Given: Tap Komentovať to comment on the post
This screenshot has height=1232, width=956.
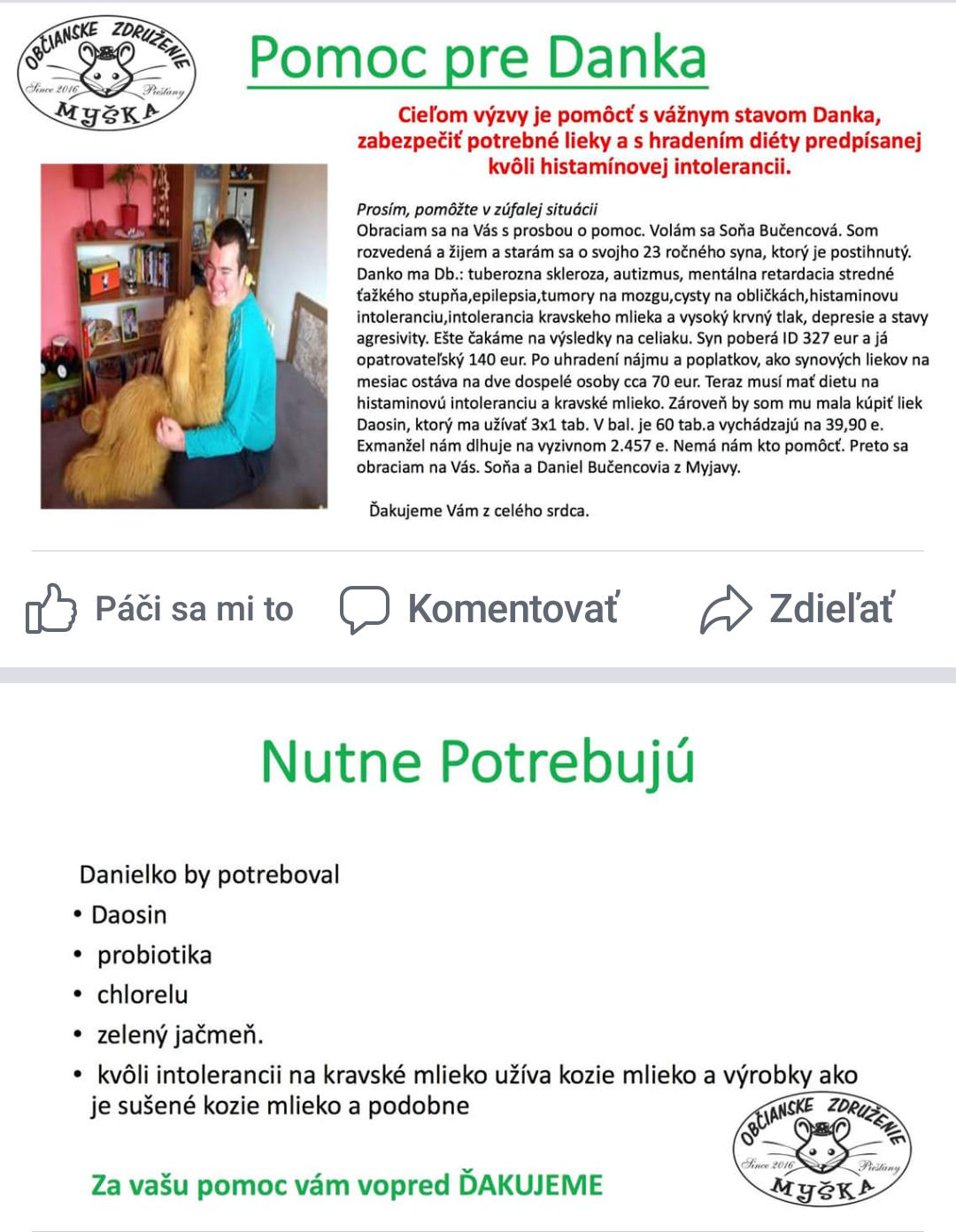Looking at the screenshot, I should coord(480,609).
